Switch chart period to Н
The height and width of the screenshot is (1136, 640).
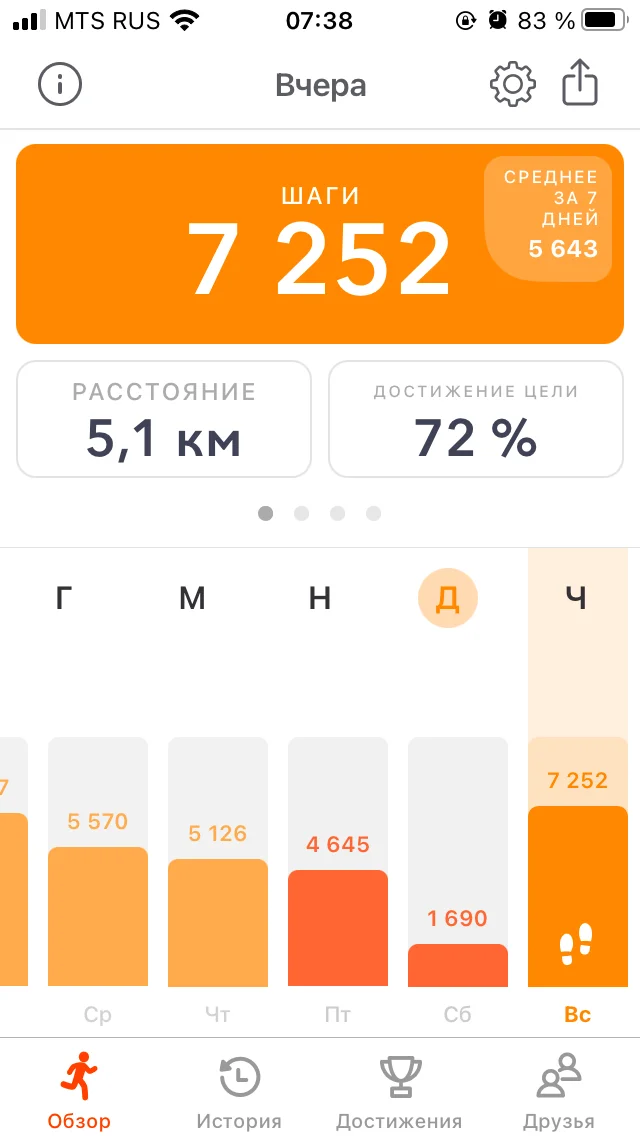[x=320, y=598]
